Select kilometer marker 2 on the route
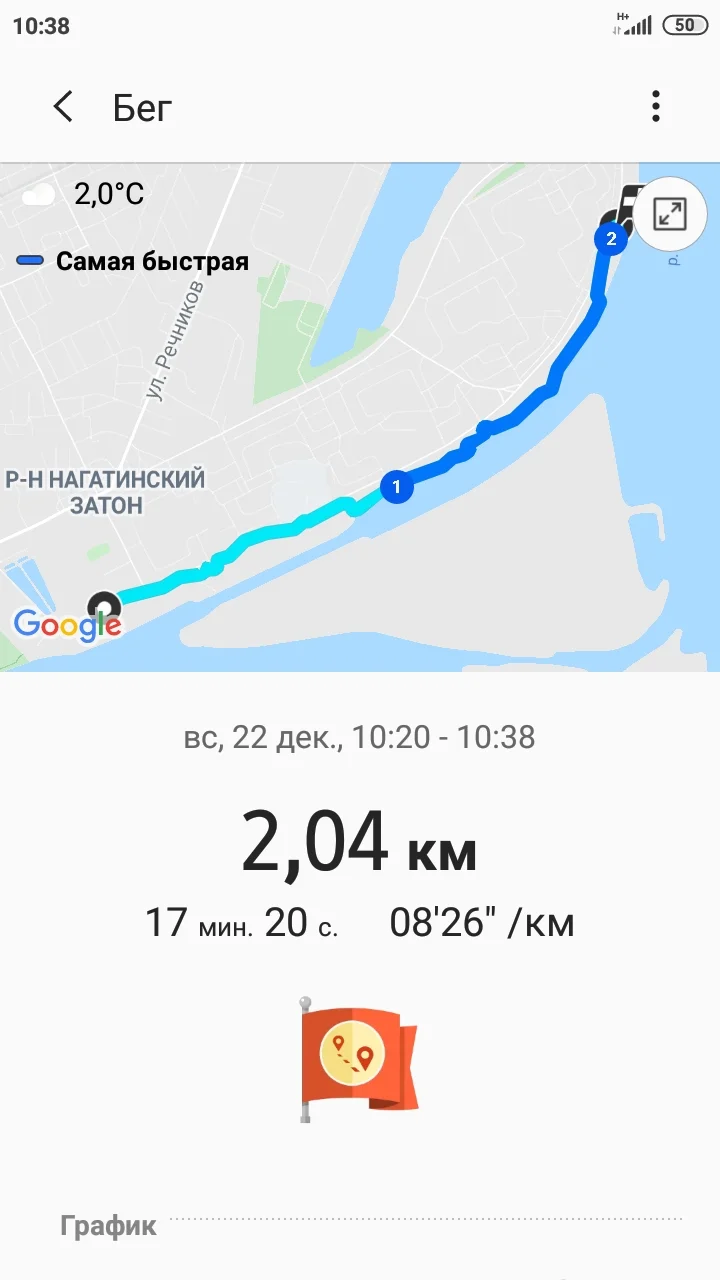Screen dimensions: 720x1280 611,238
